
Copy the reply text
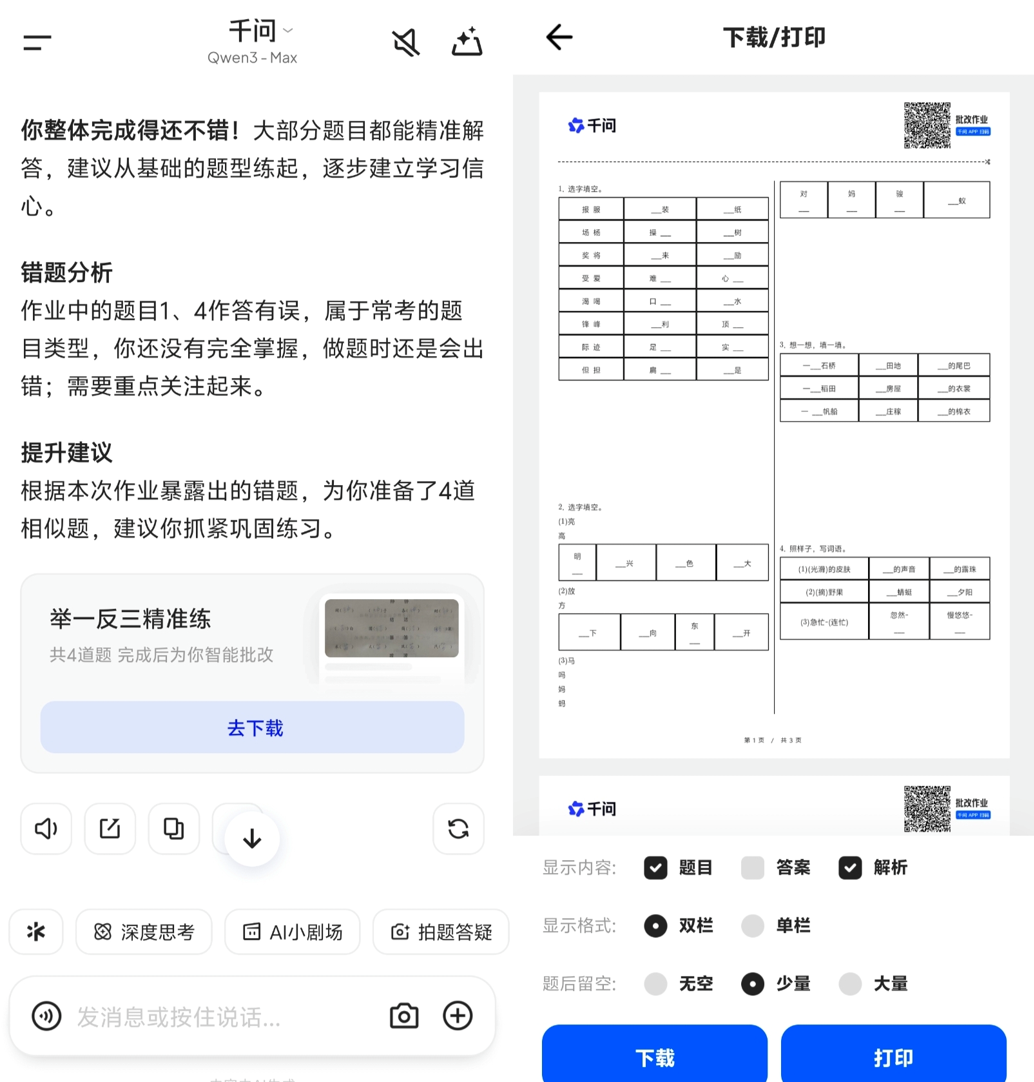click(x=174, y=828)
